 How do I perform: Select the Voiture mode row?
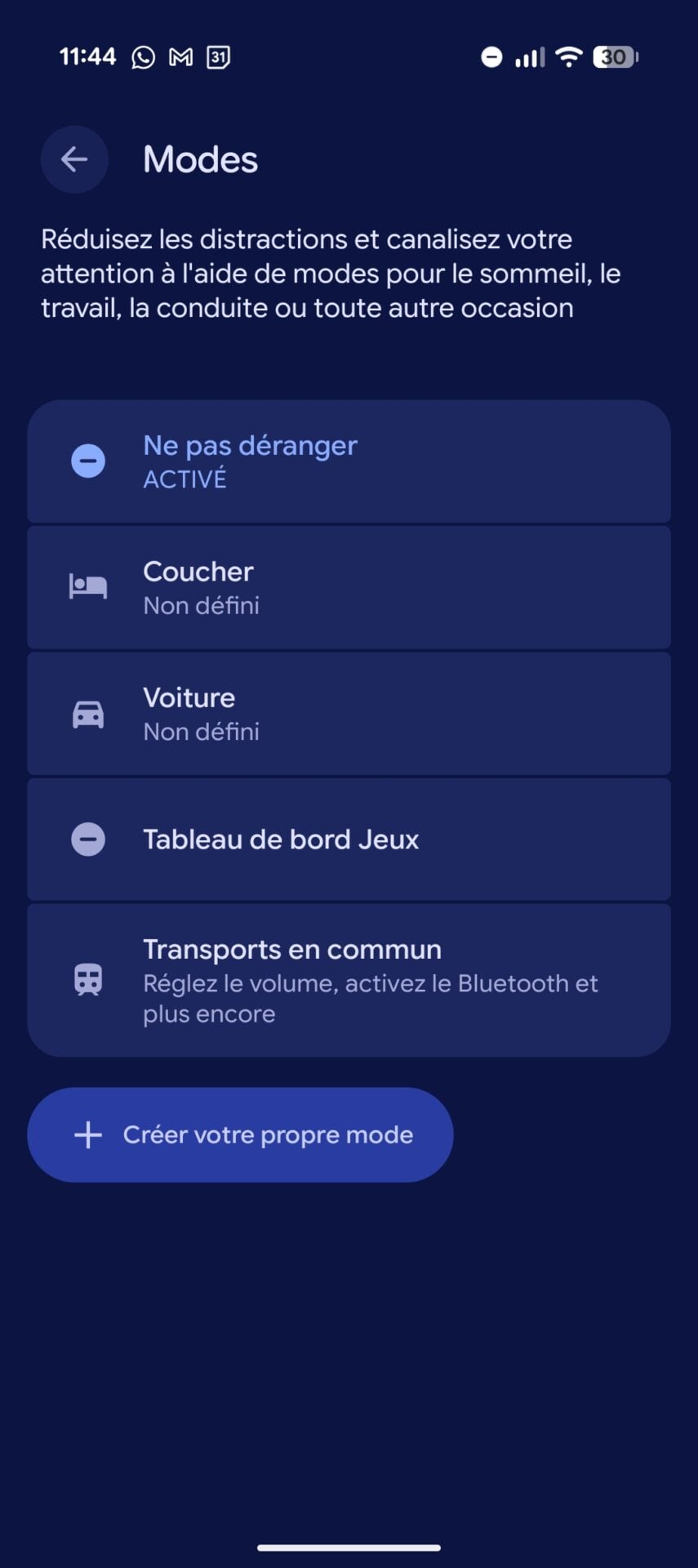[x=349, y=714]
